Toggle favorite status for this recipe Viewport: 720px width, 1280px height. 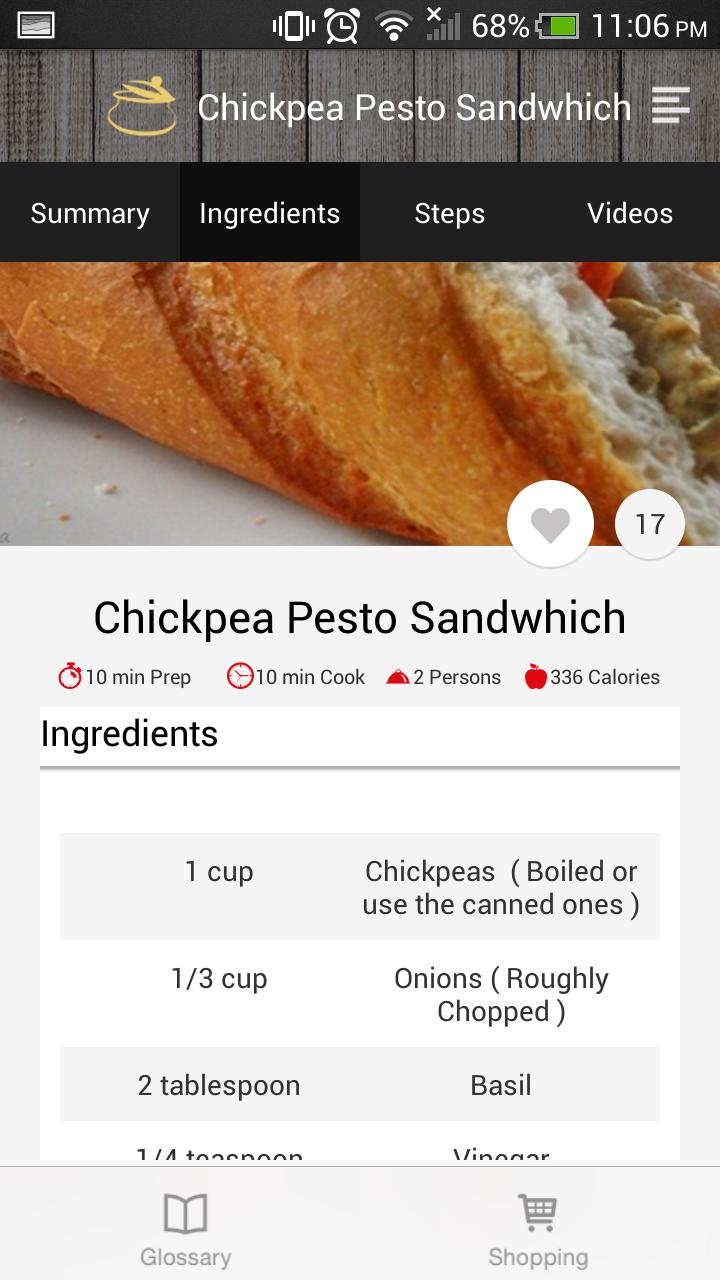click(x=550, y=522)
